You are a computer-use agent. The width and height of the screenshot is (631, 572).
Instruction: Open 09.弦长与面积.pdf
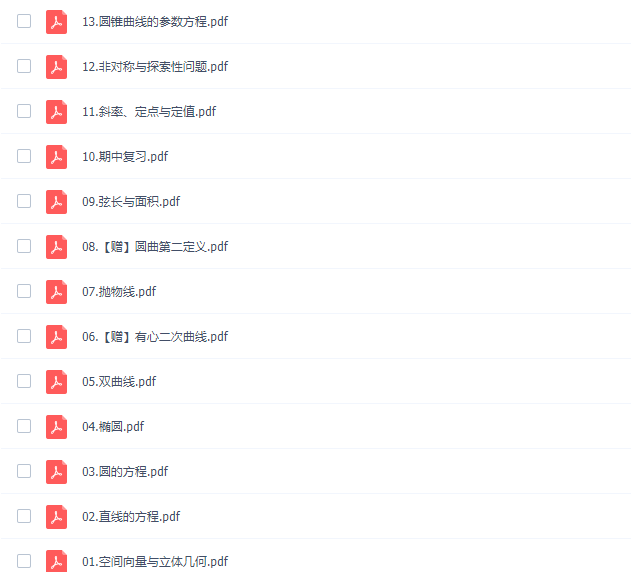coord(131,202)
